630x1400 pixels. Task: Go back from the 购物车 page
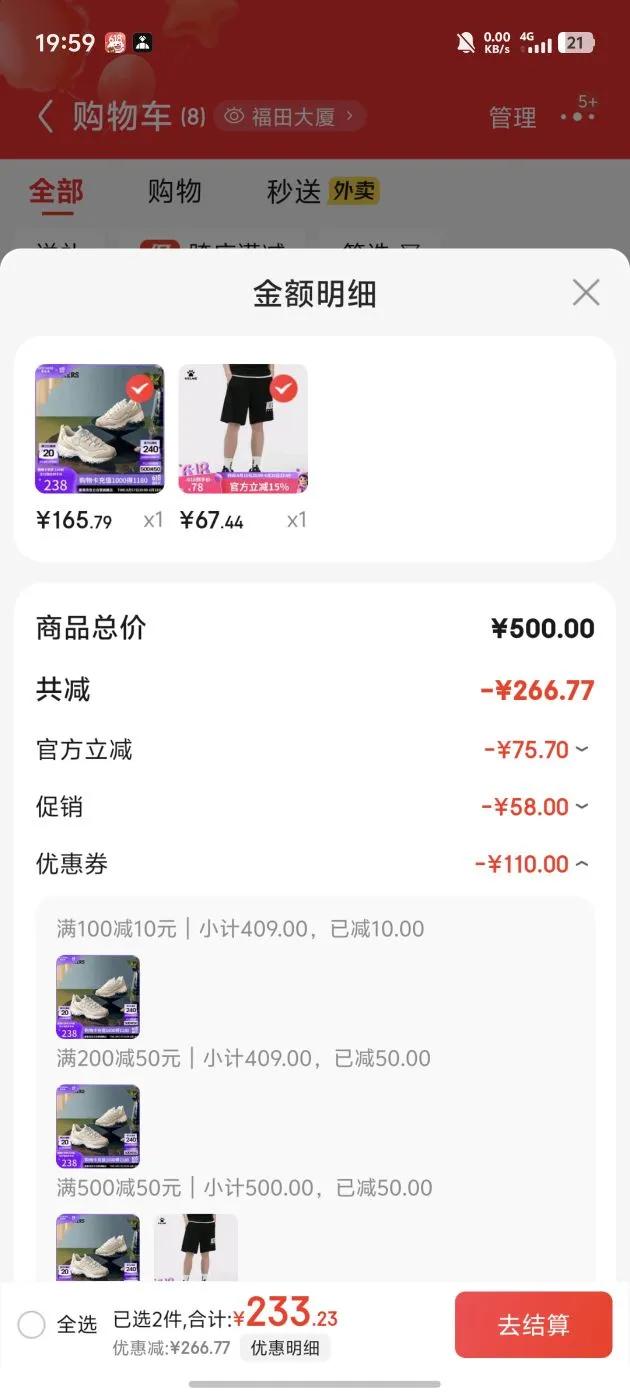[45, 117]
